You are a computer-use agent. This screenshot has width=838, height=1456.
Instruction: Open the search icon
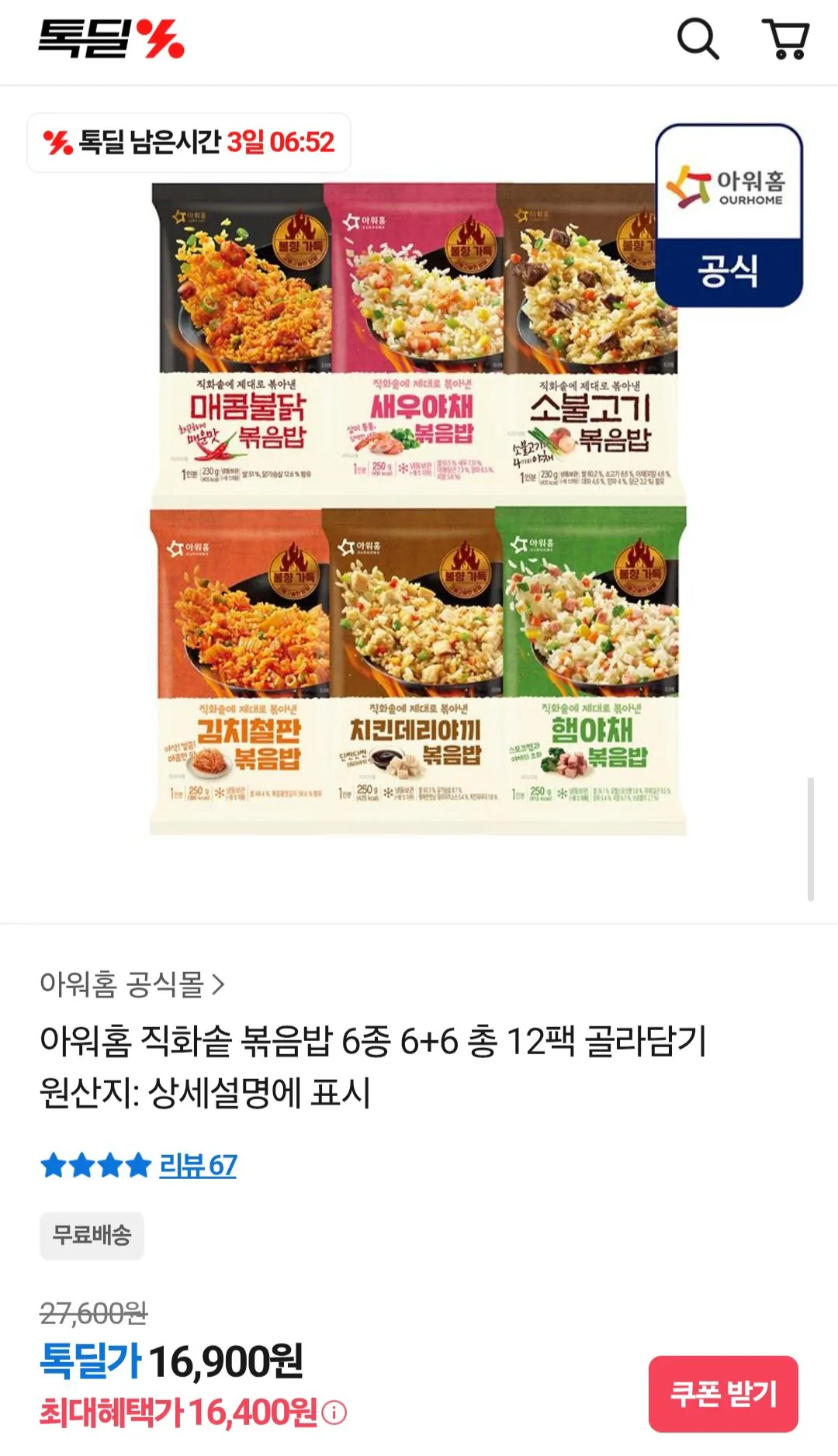[x=698, y=39]
